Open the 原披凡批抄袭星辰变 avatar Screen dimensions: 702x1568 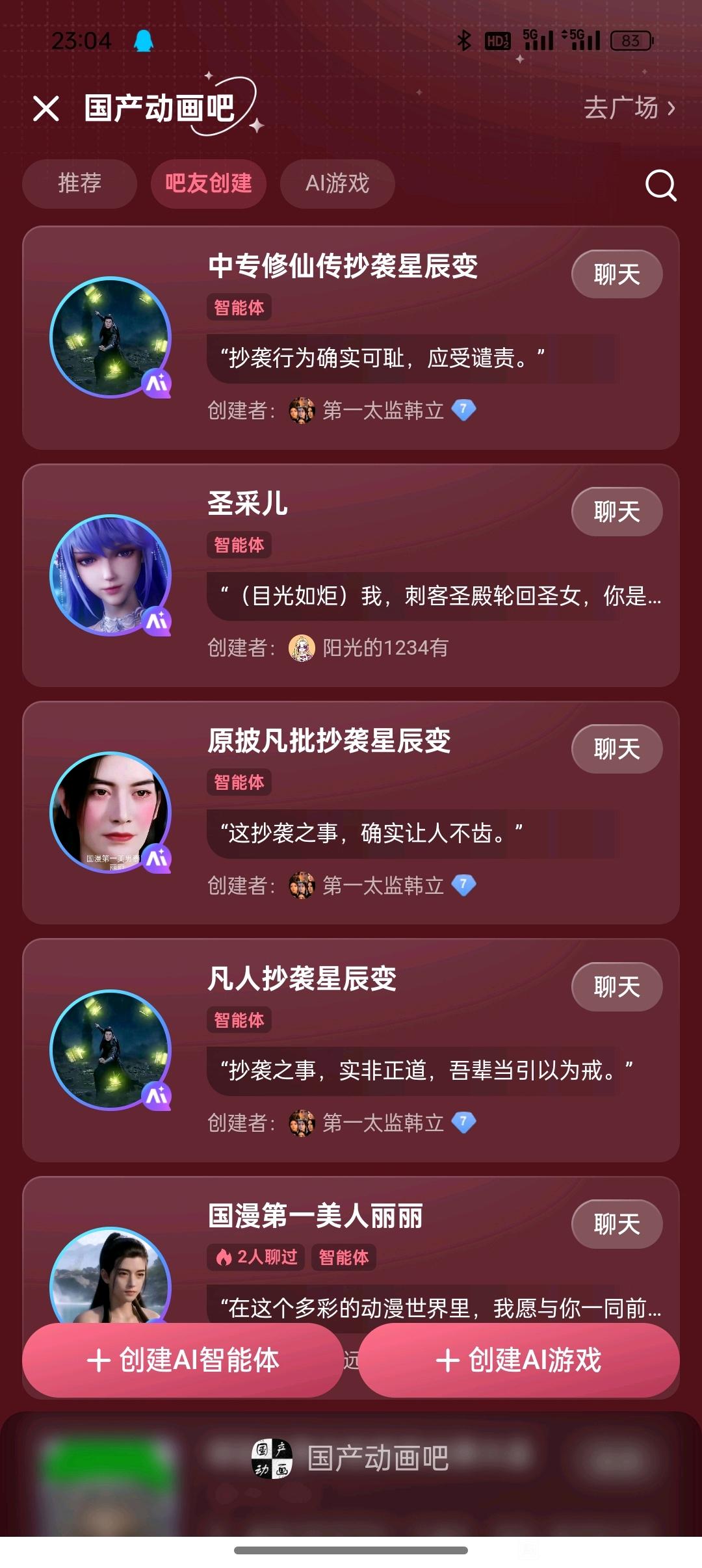click(110, 812)
